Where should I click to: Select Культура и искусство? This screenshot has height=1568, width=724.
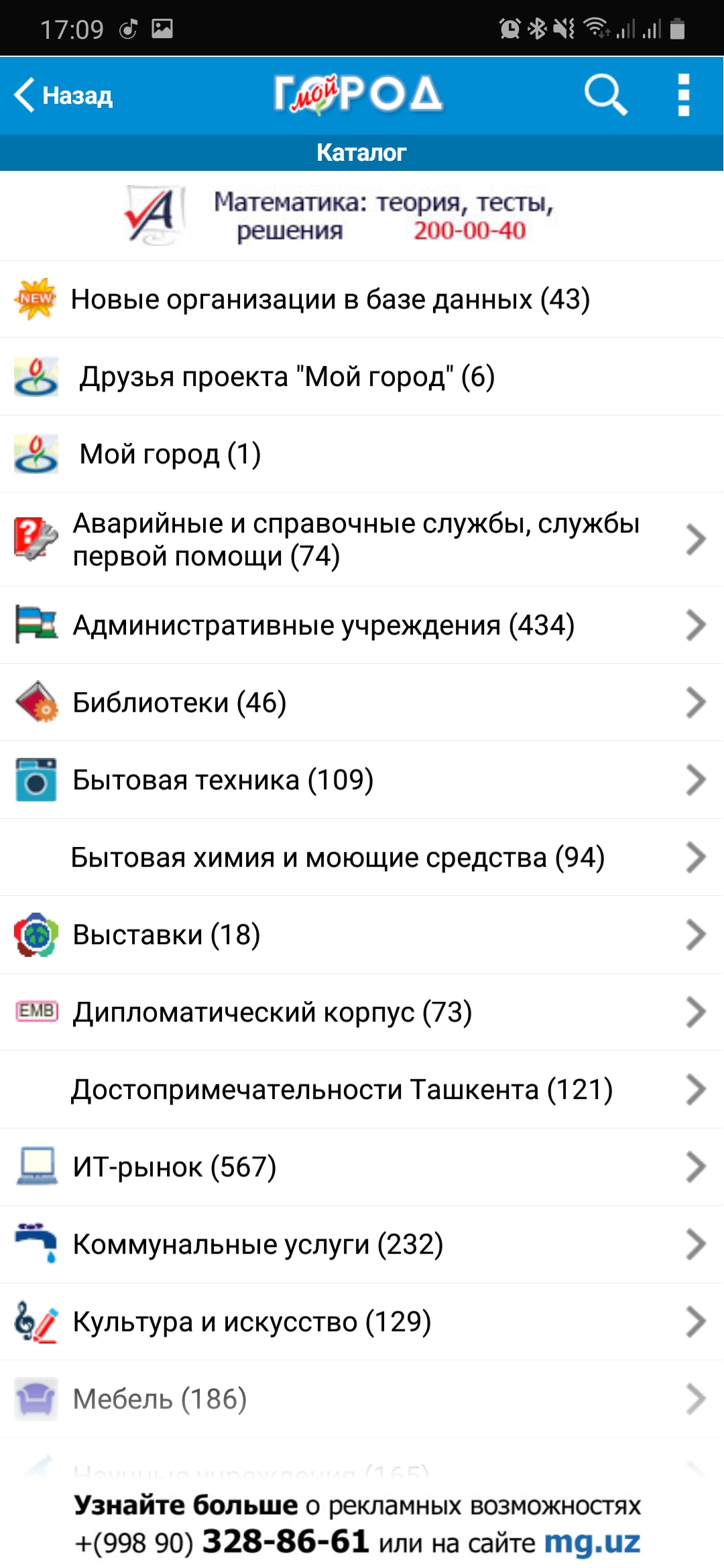[251, 1322]
